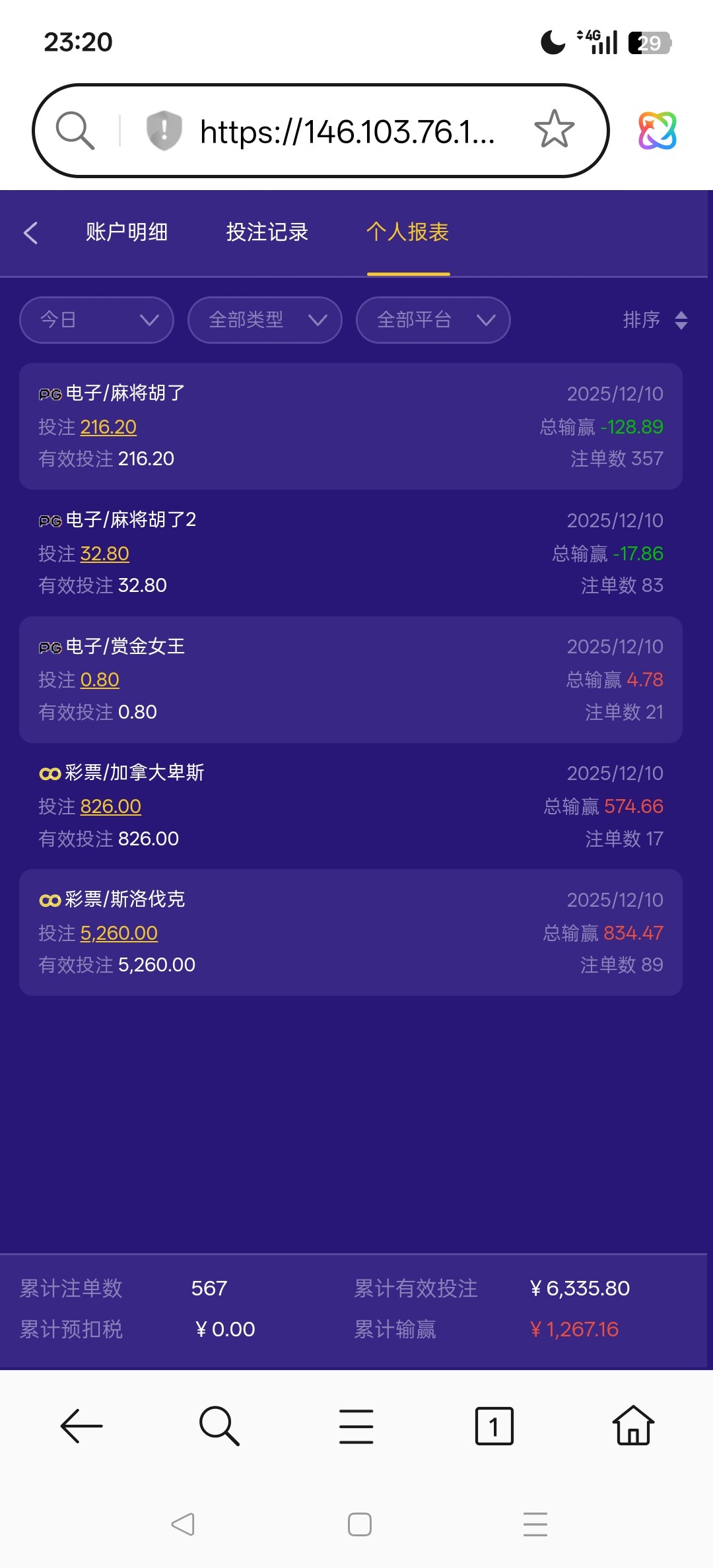
Task: Expand the 全部平台 platform dropdown
Action: pyautogui.click(x=433, y=320)
